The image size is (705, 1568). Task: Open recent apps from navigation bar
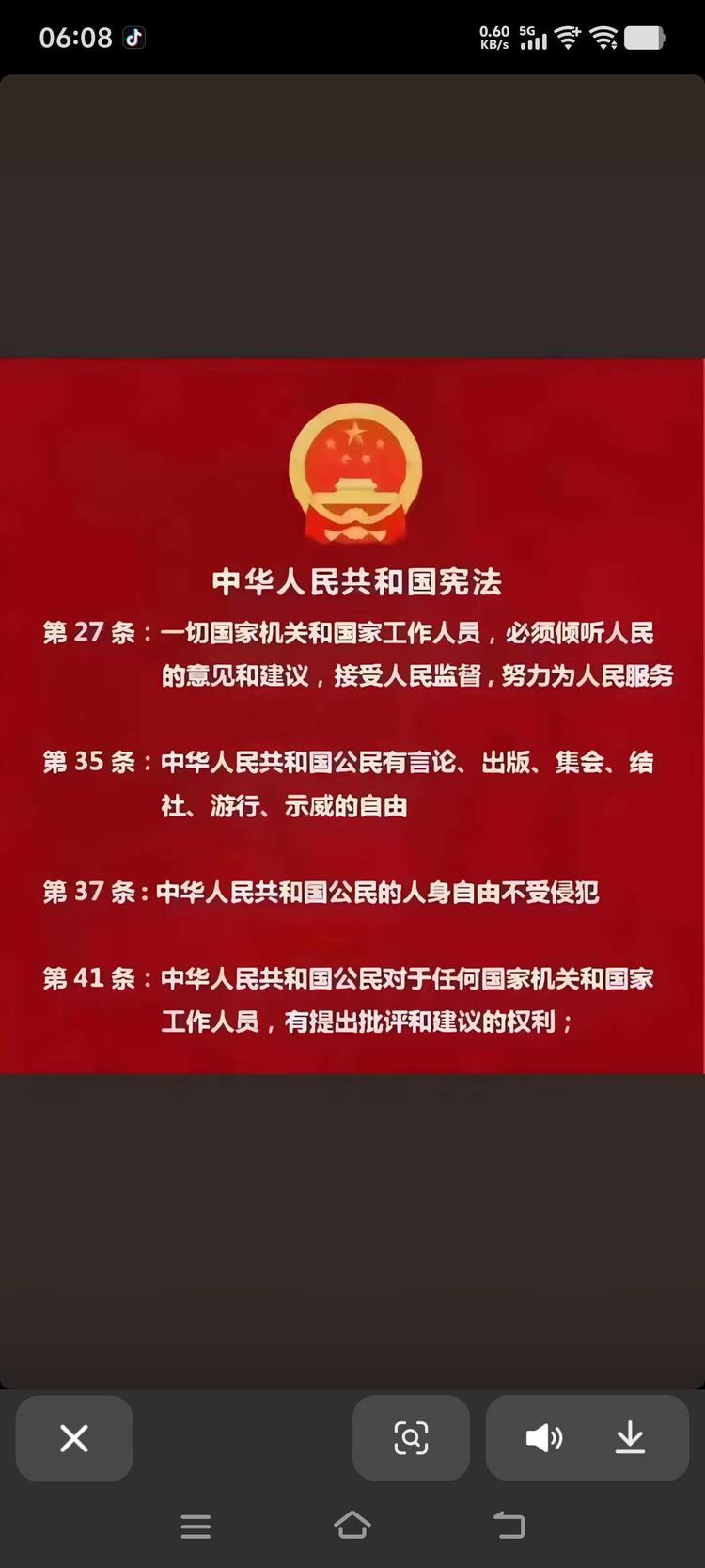pos(196,1526)
